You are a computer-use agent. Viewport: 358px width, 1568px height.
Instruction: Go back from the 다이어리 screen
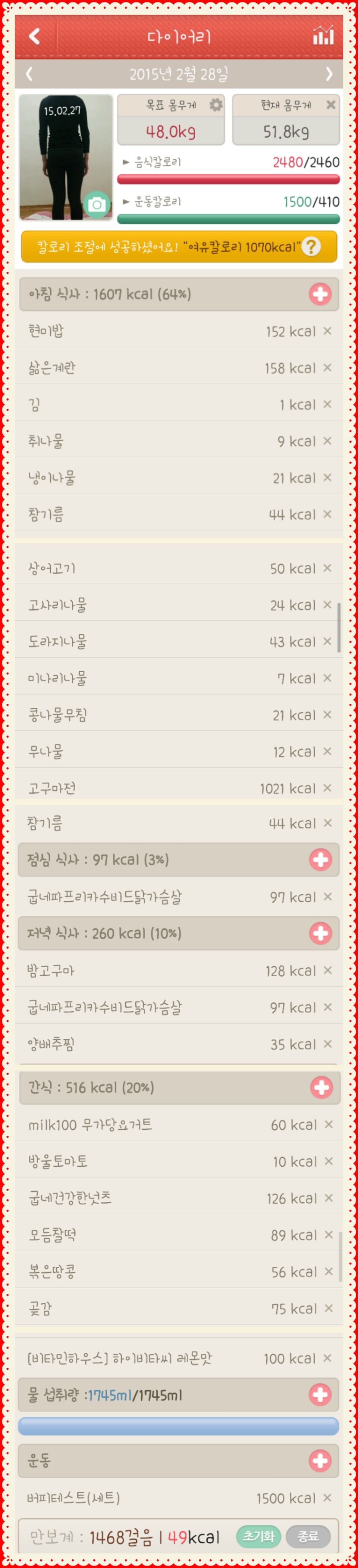point(35,37)
